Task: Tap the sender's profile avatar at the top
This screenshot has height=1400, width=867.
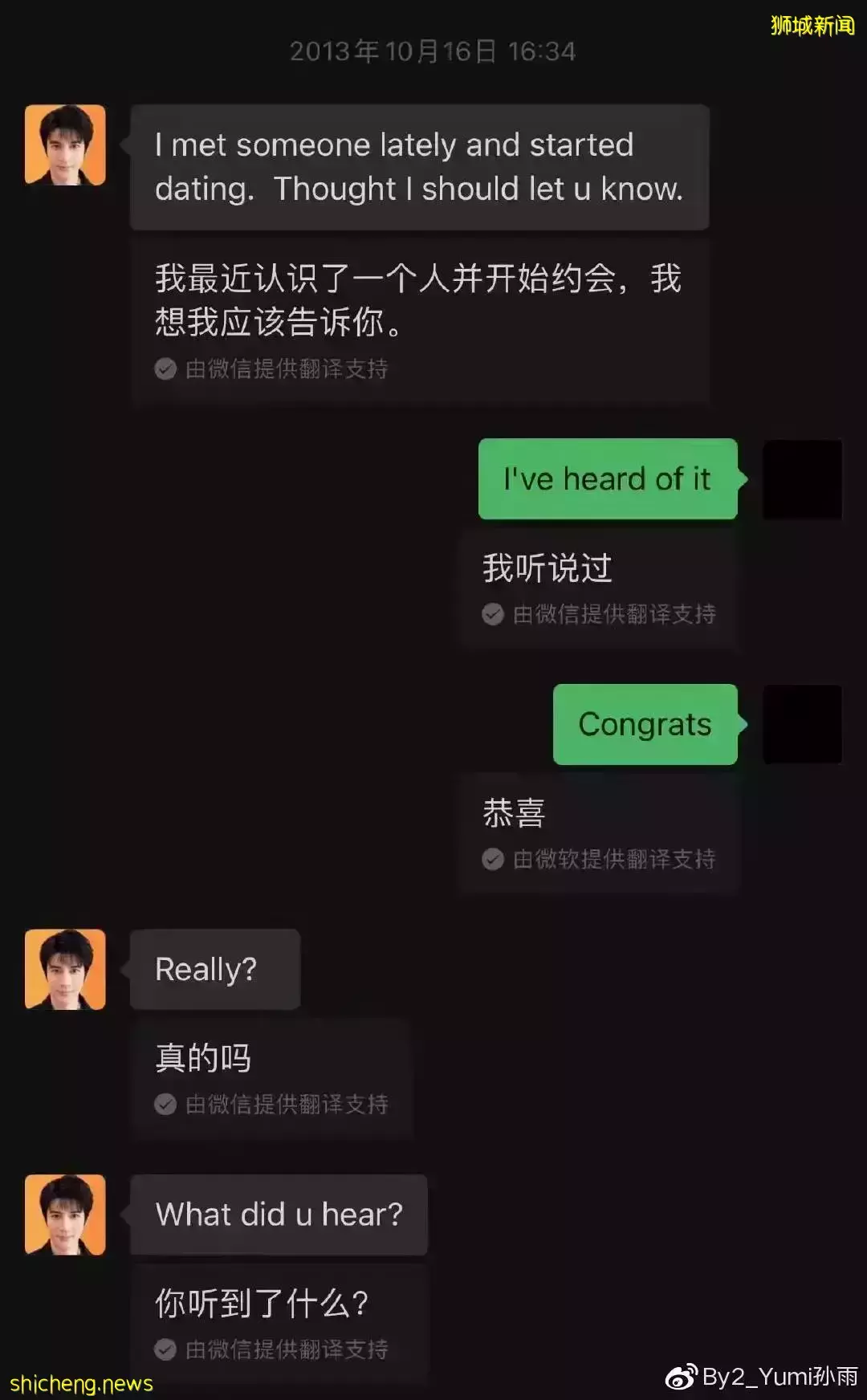Action: pyautogui.click(x=64, y=145)
